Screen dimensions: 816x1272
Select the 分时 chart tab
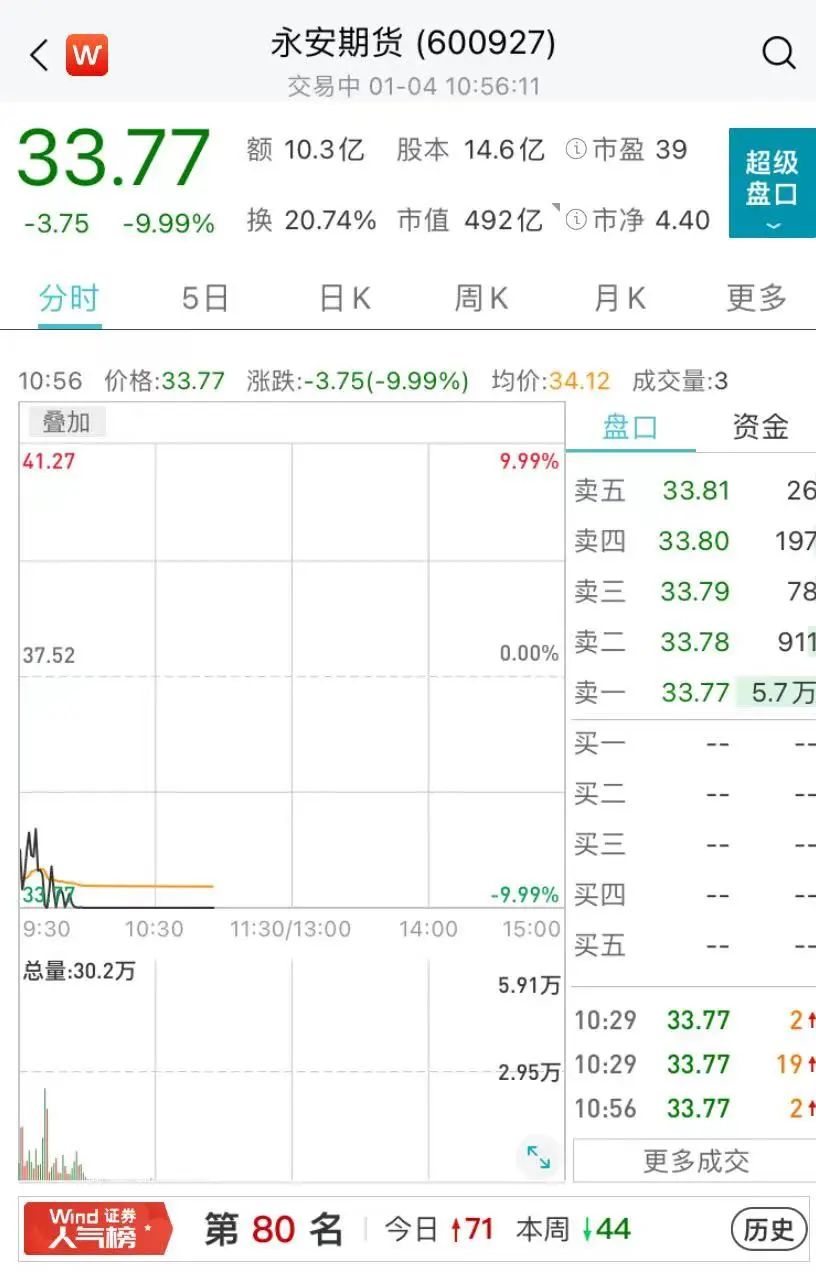[69, 298]
